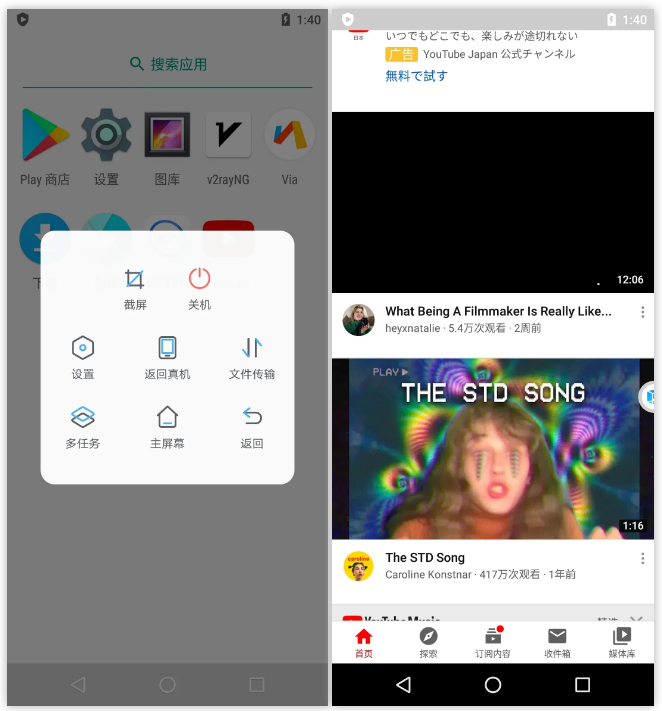
Task: Switch to 收件箱 inbox tab
Action: 557,642
